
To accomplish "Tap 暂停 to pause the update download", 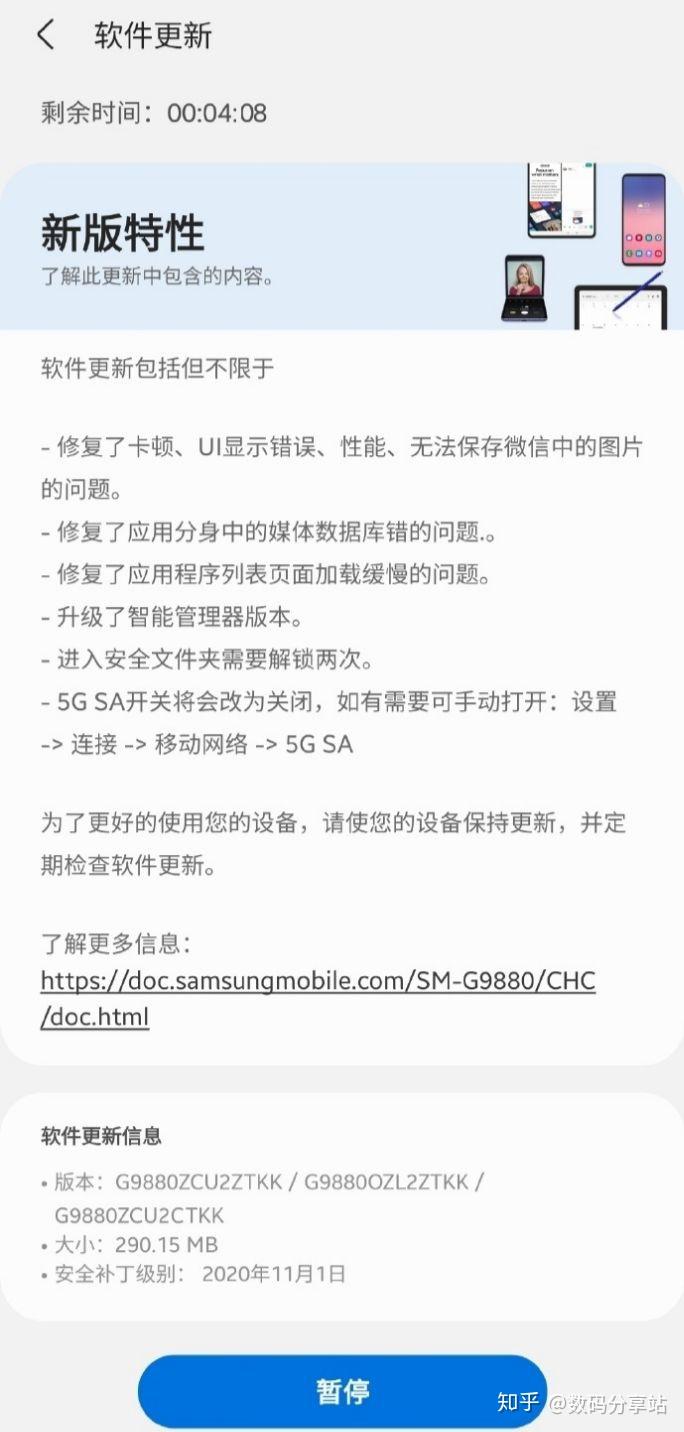I will tap(342, 1391).
